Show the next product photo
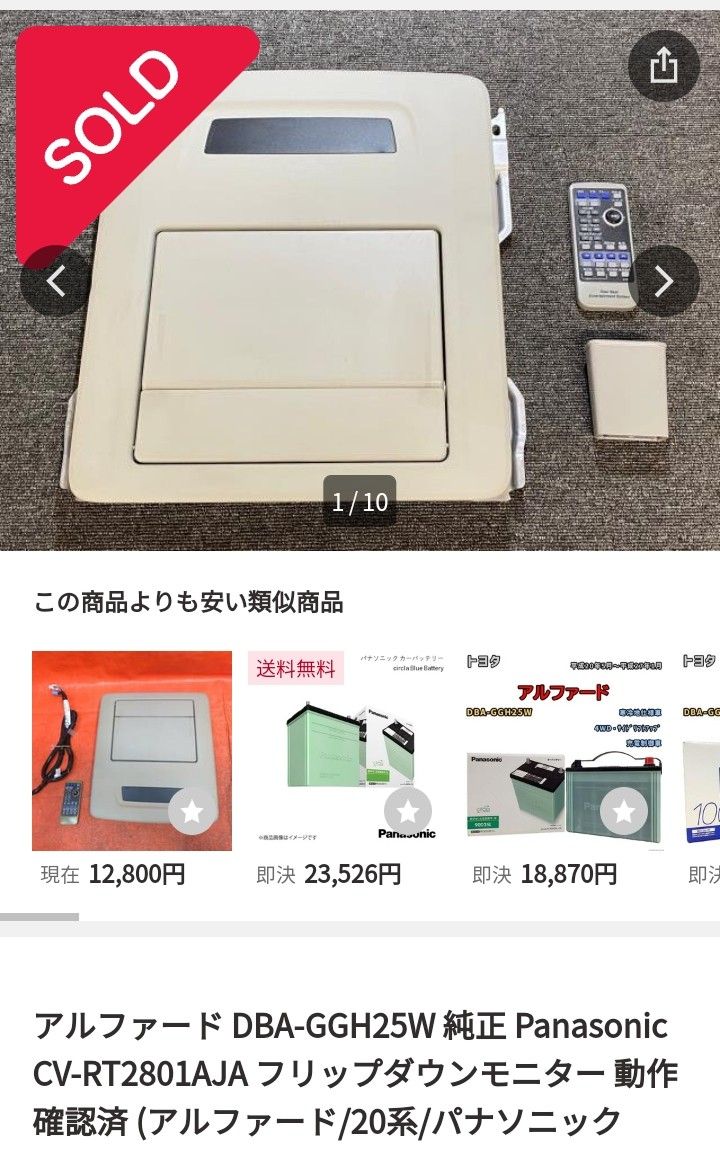 click(663, 281)
